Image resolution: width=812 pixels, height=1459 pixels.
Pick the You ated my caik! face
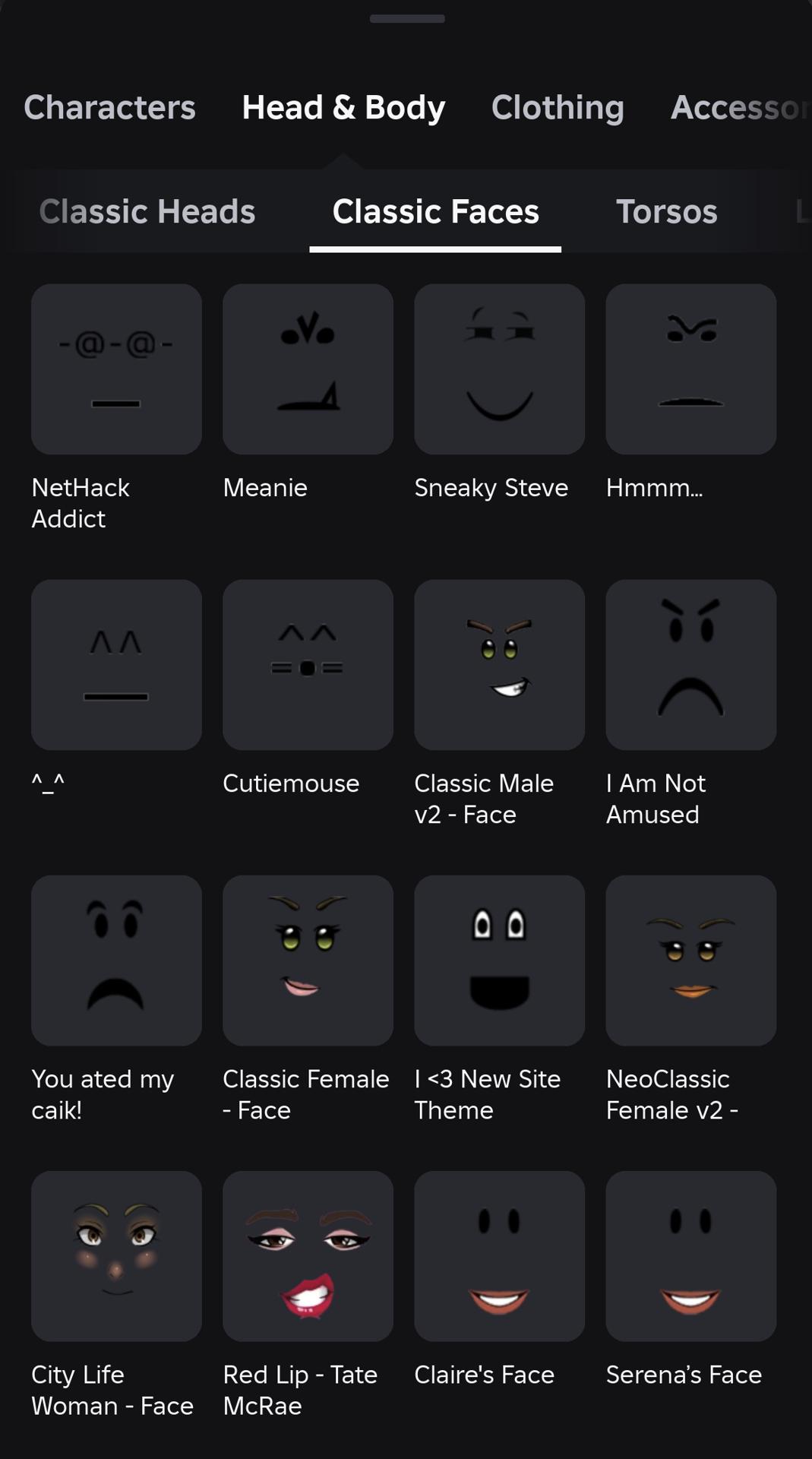click(116, 961)
